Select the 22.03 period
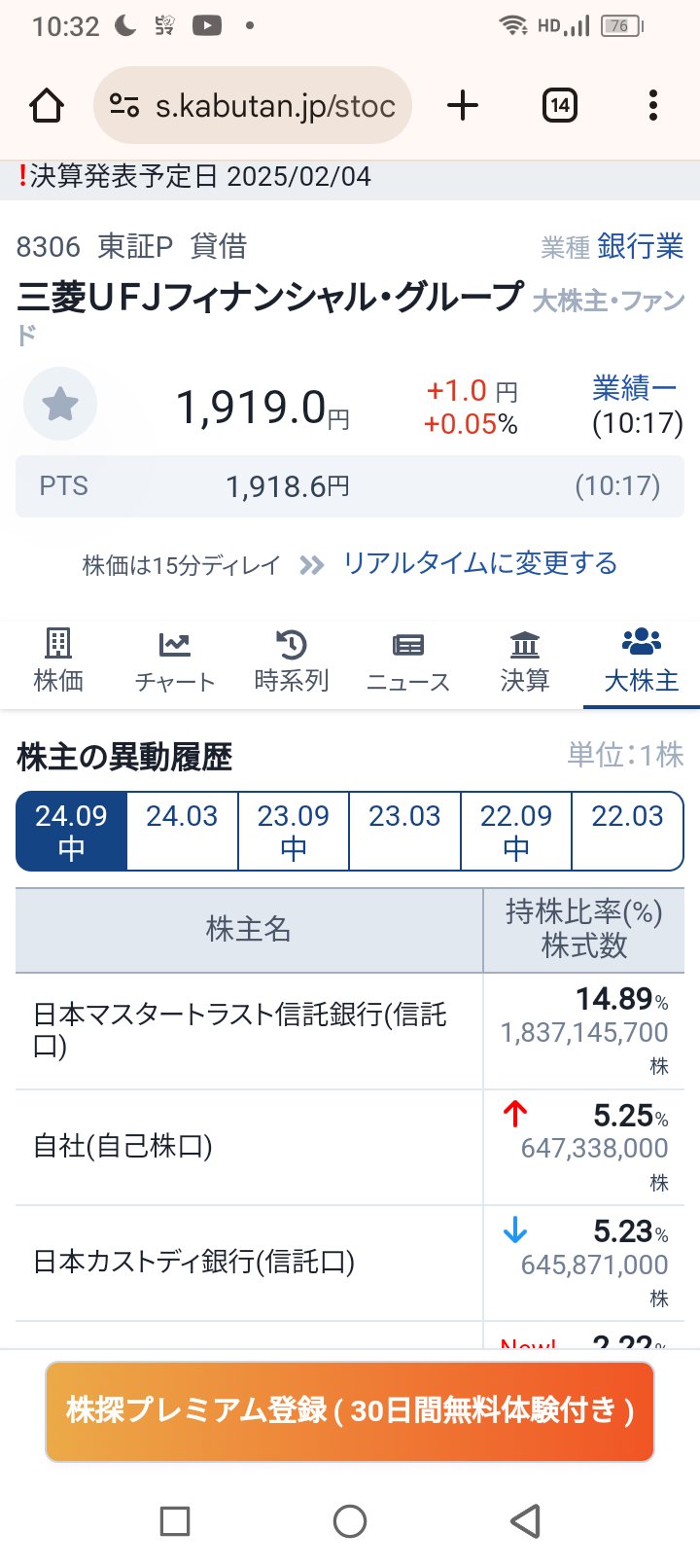700x1568 pixels. point(627,831)
